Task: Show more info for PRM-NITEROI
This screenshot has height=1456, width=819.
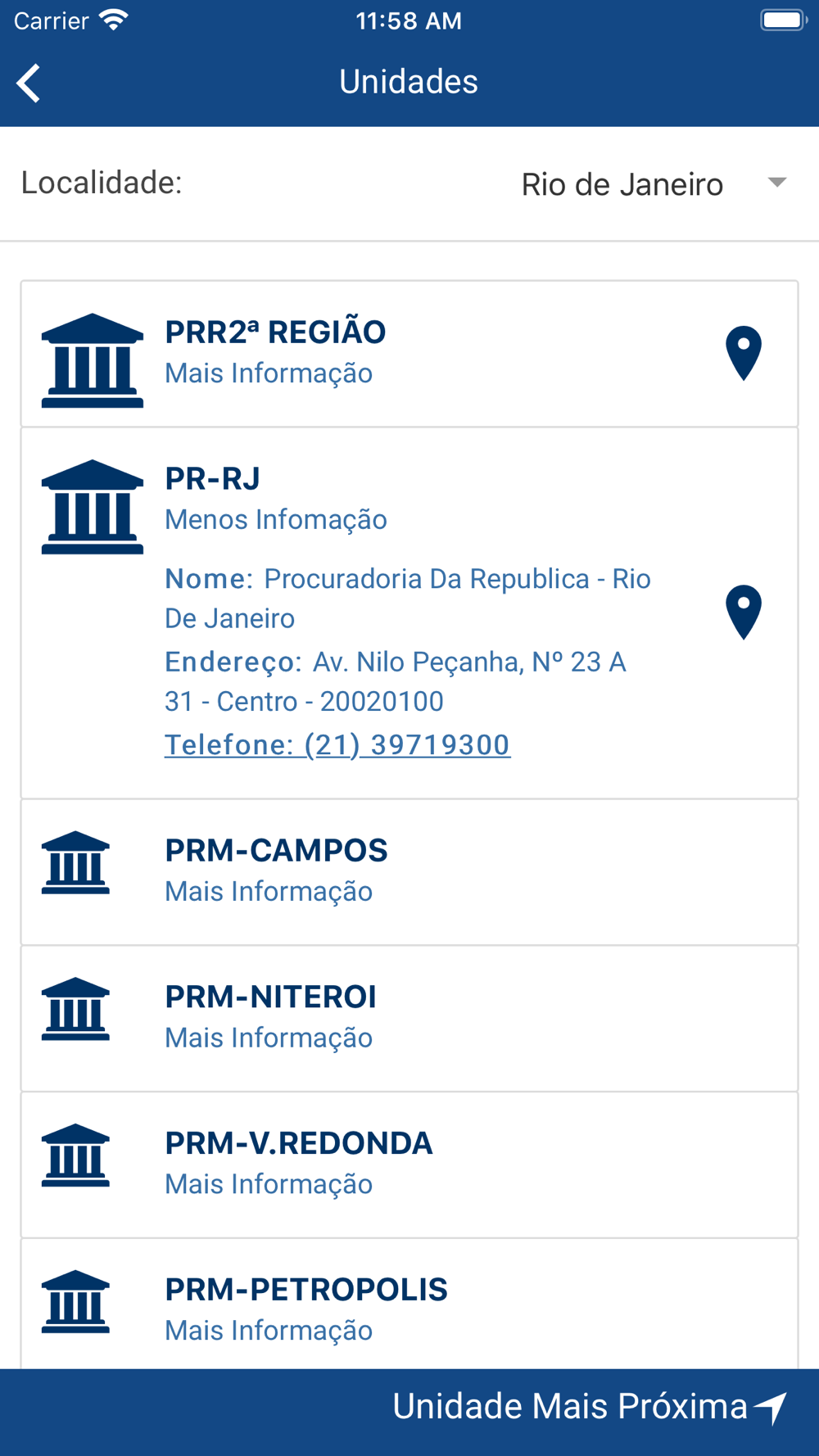Action: (269, 1038)
